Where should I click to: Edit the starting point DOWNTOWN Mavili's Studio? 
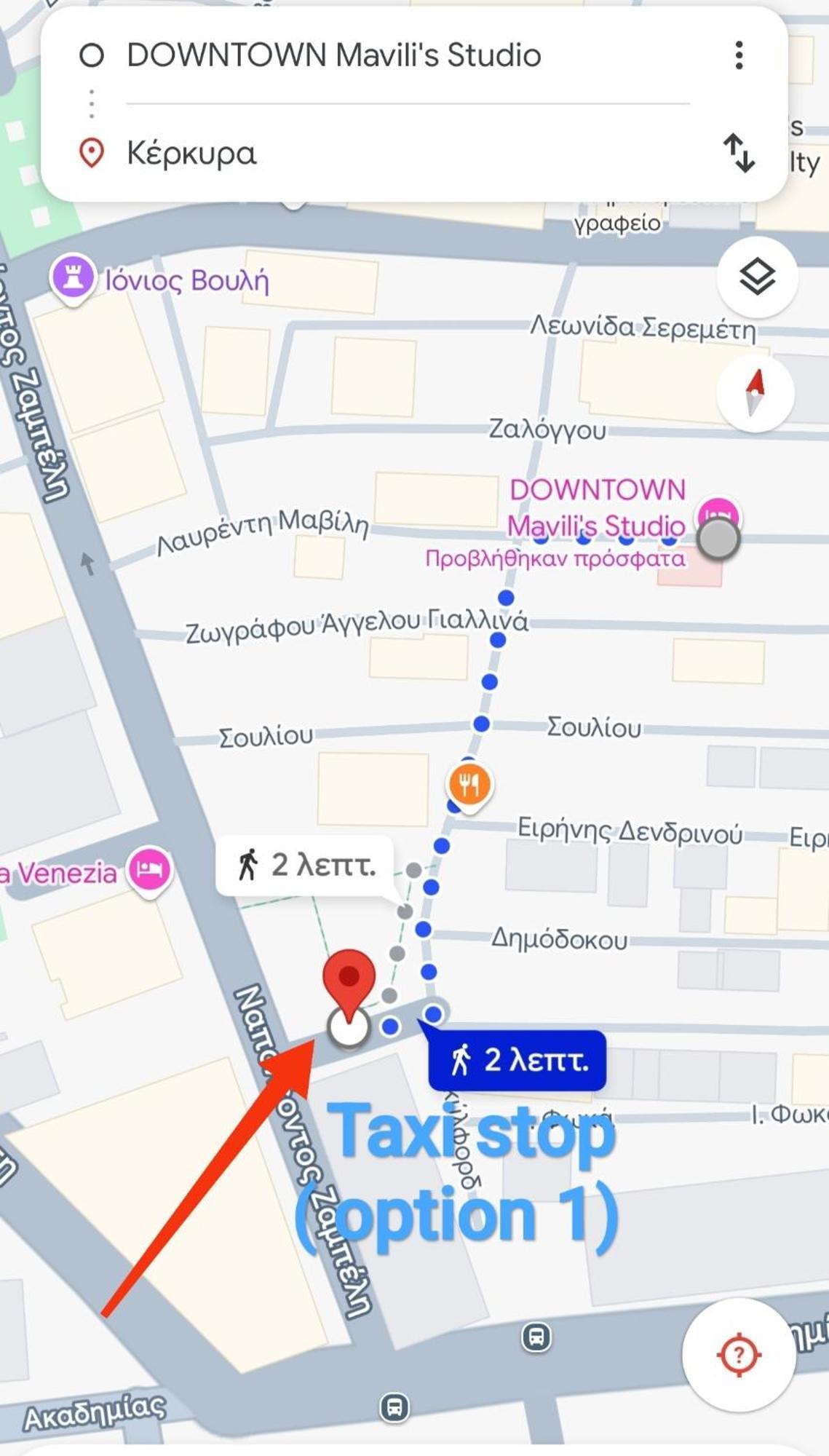pos(333,55)
